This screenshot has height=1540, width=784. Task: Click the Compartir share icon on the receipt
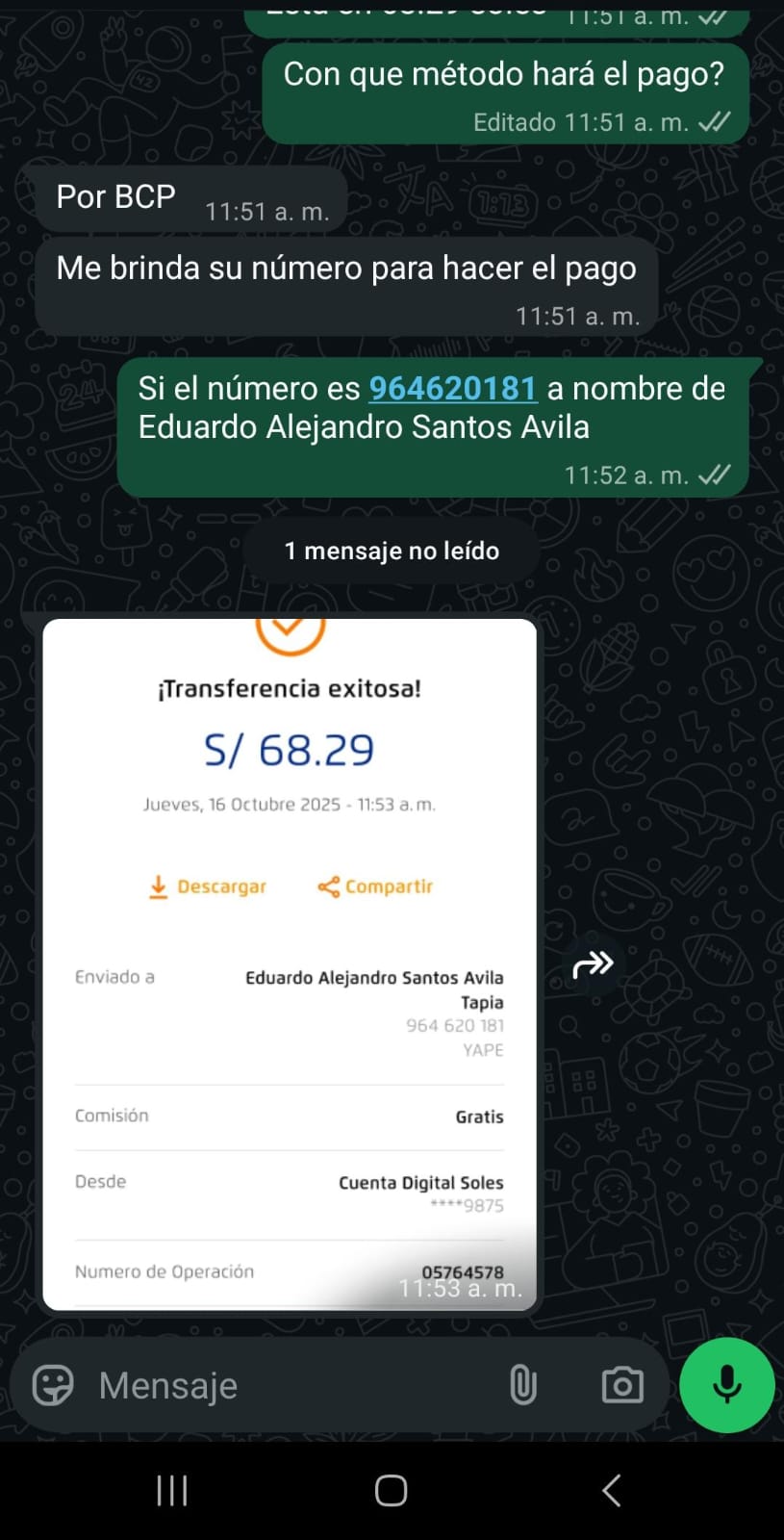click(331, 885)
